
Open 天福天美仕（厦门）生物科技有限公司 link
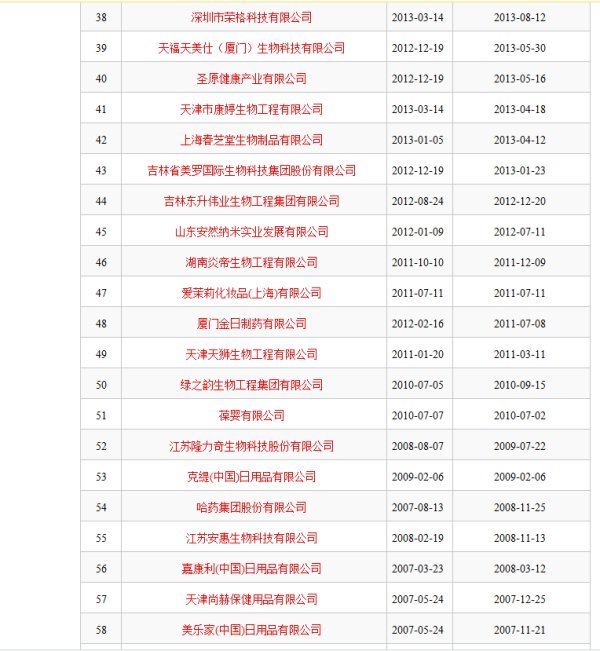[x=251, y=48]
